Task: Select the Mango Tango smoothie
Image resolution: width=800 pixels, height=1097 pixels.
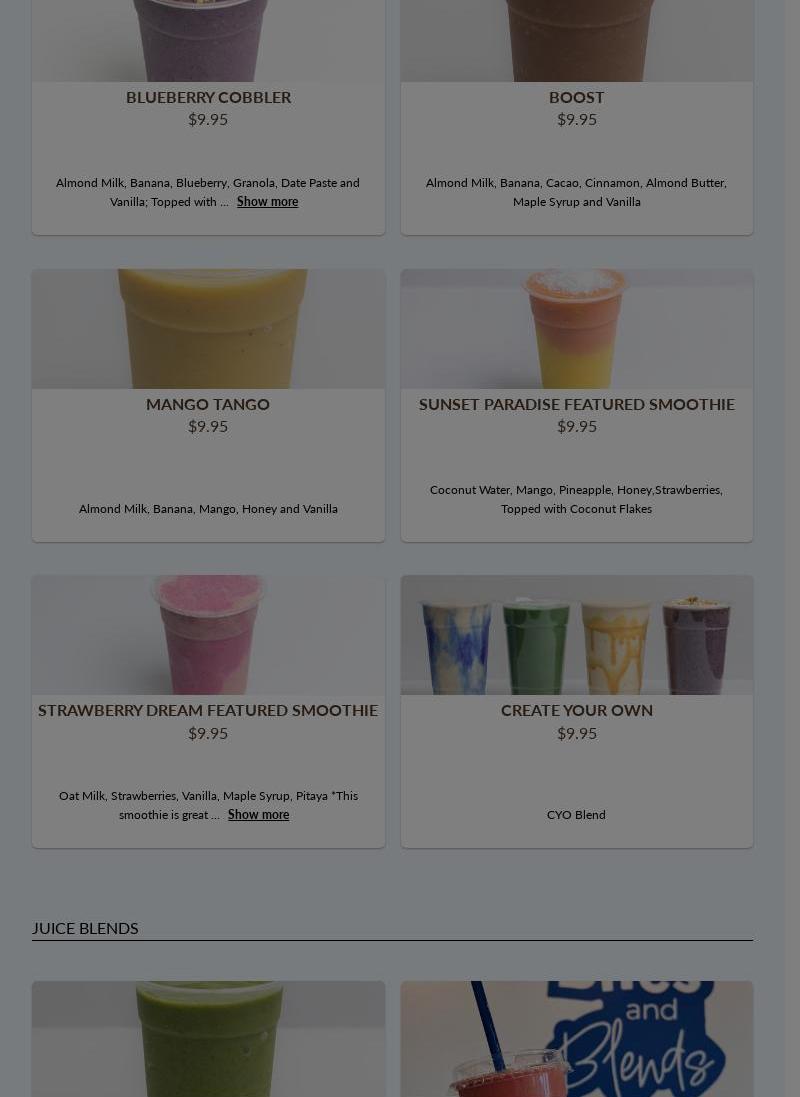Action: [x=208, y=404]
